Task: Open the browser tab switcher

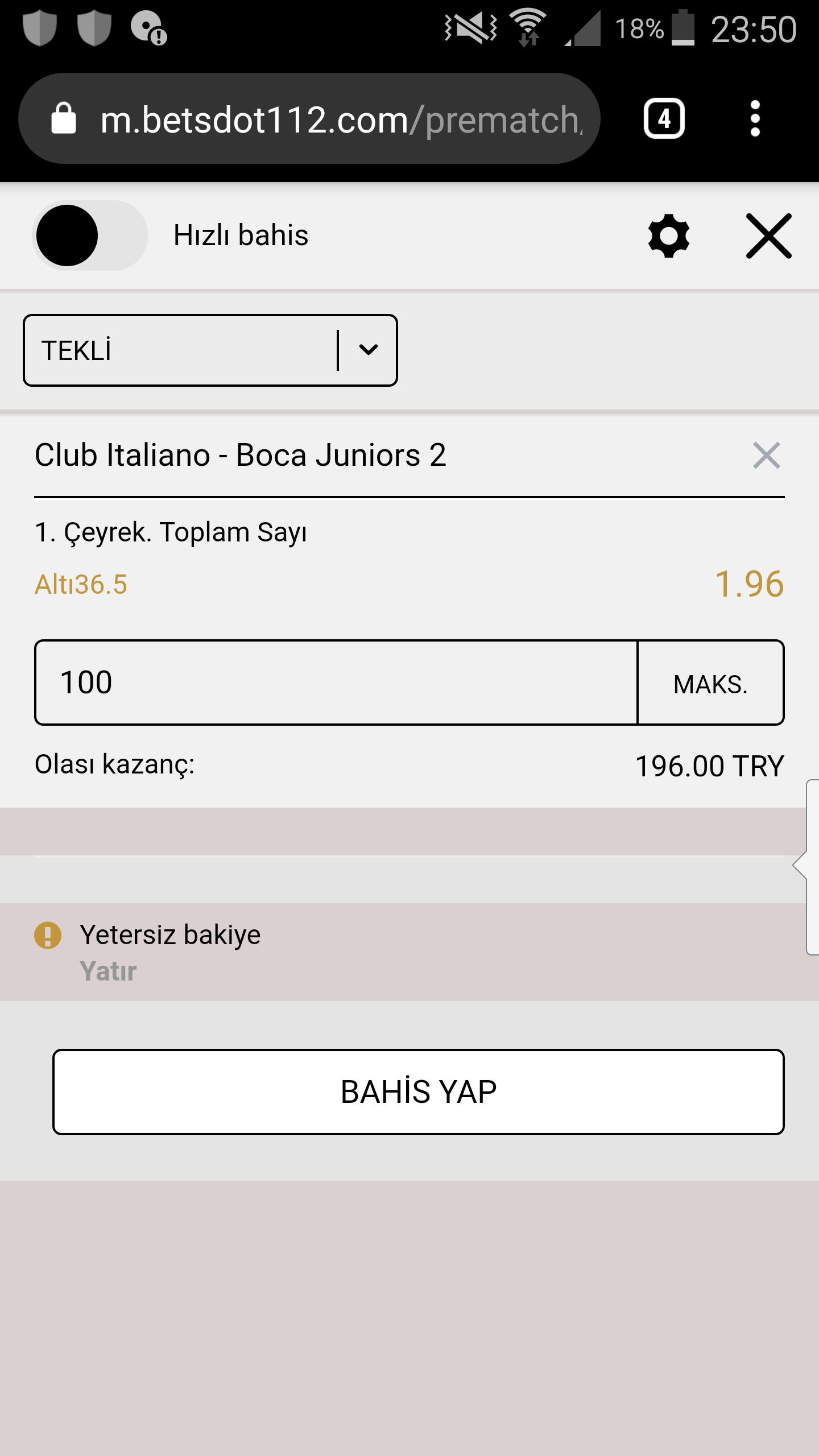Action: pyautogui.click(x=664, y=119)
